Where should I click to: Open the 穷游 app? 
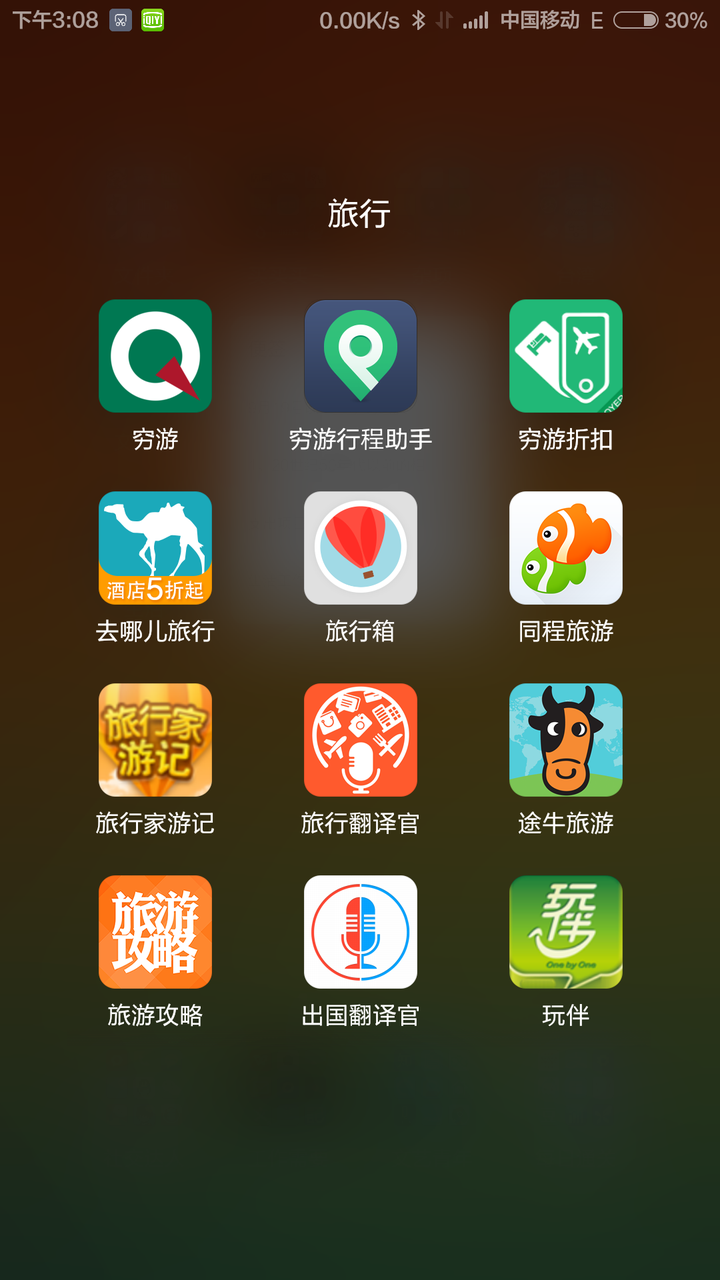[155, 356]
